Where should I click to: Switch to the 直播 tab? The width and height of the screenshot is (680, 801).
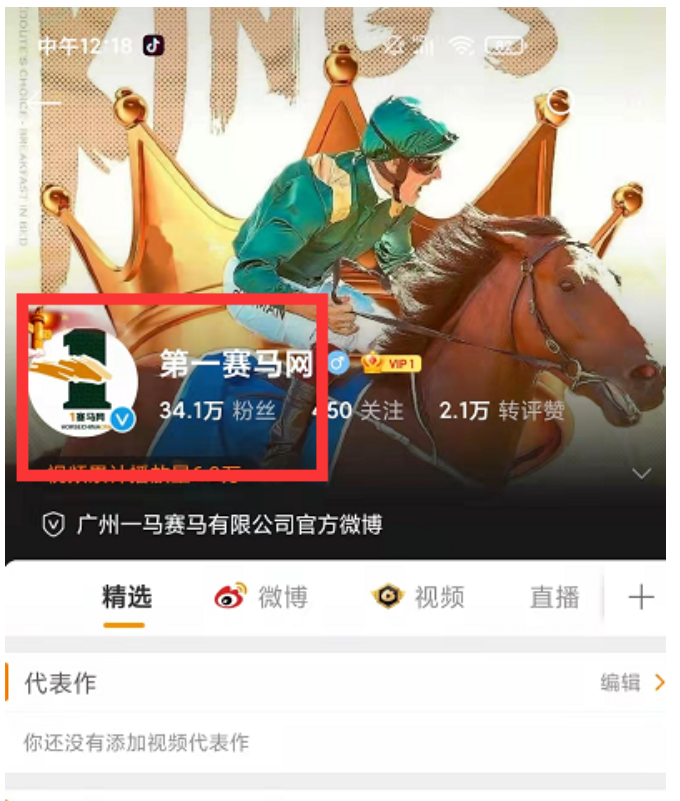coord(554,598)
